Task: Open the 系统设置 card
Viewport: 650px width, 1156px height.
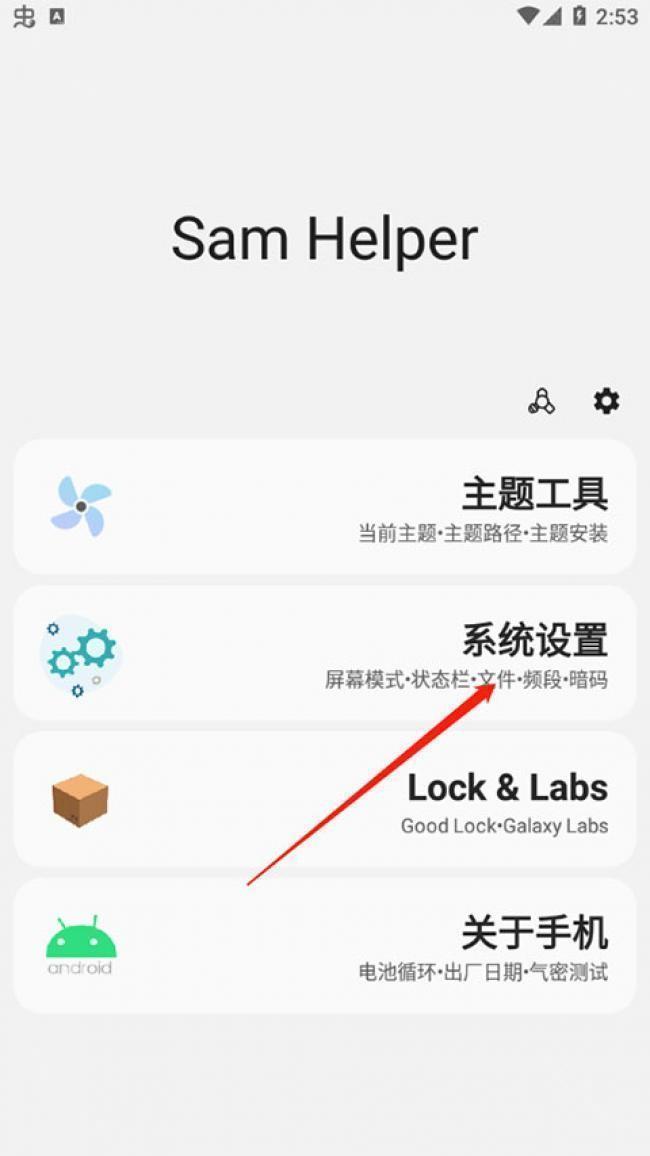Action: pos(325,653)
